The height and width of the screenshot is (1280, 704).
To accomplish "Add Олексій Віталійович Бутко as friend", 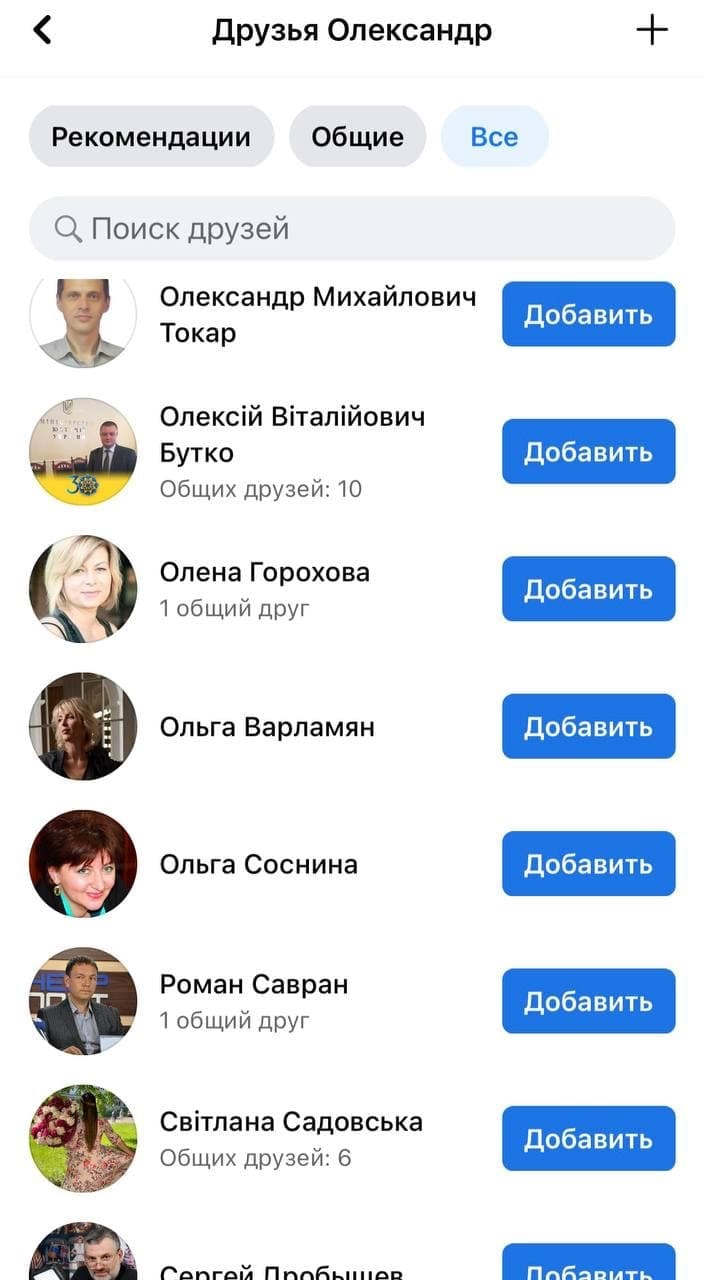I will (x=588, y=451).
